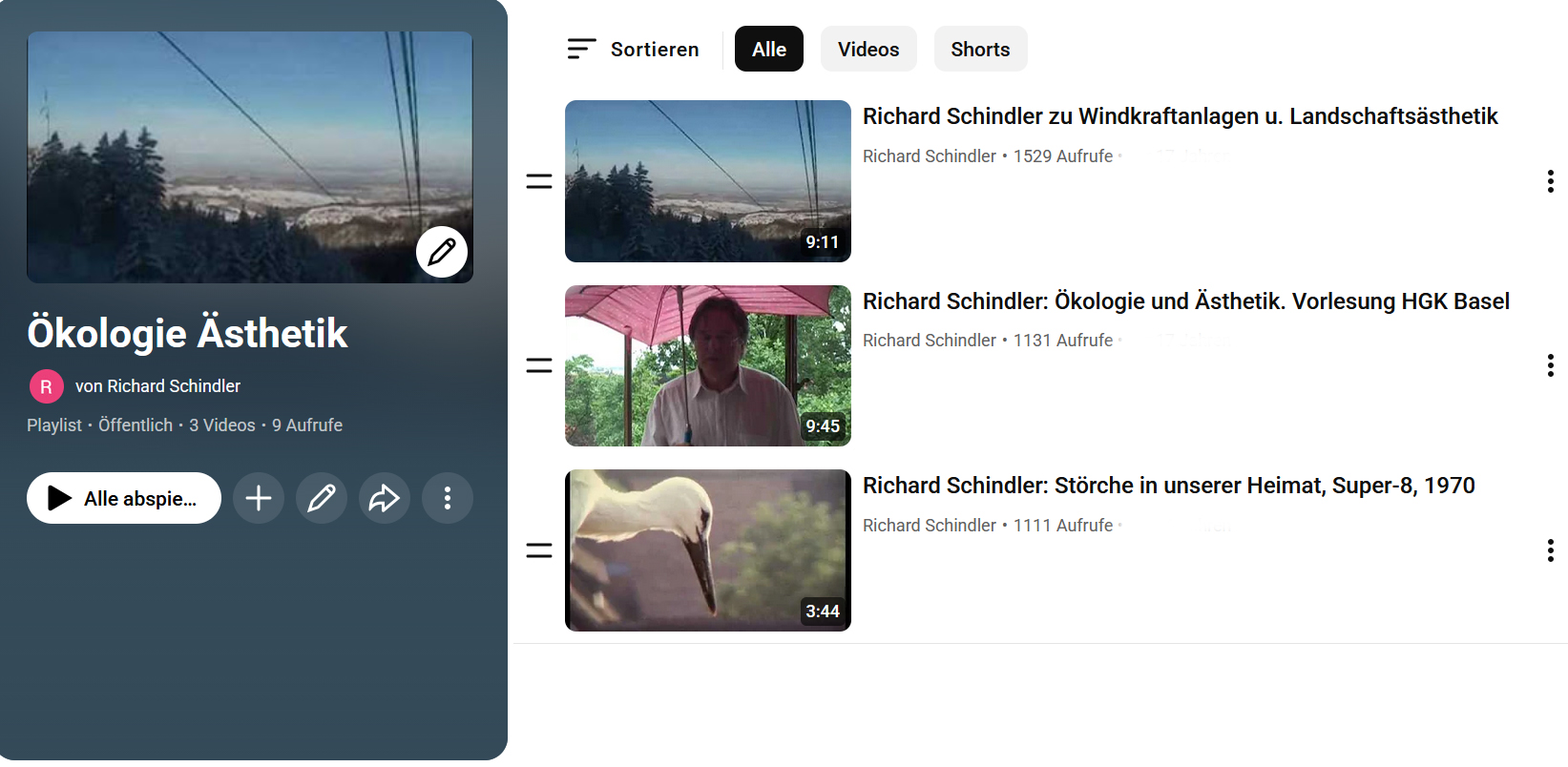Open playlist overflow menu beside share
The height and width of the screenshot is (767, 1568).
(448, 498)
